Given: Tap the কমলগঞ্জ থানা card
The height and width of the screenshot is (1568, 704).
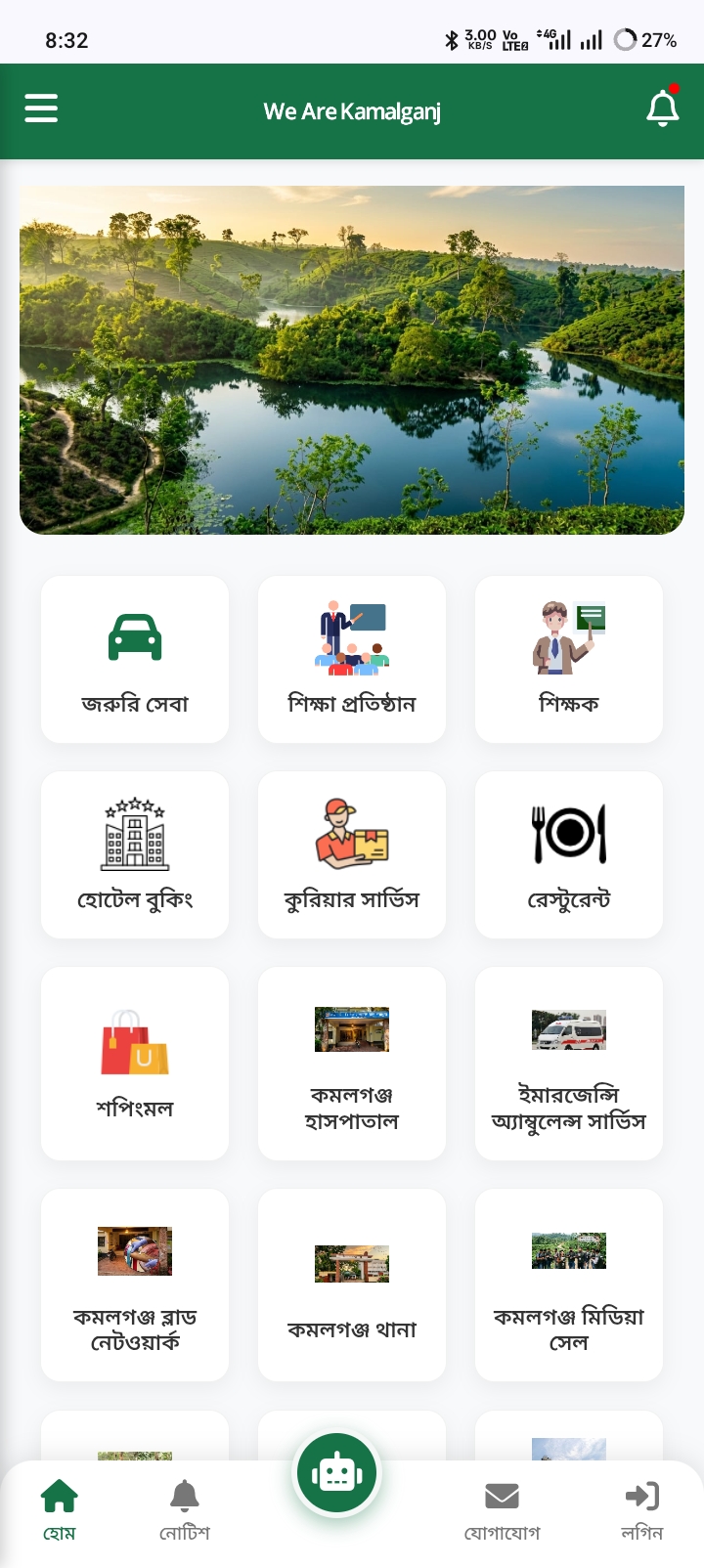Looking at the screenshot, I should pos(351,1284).
